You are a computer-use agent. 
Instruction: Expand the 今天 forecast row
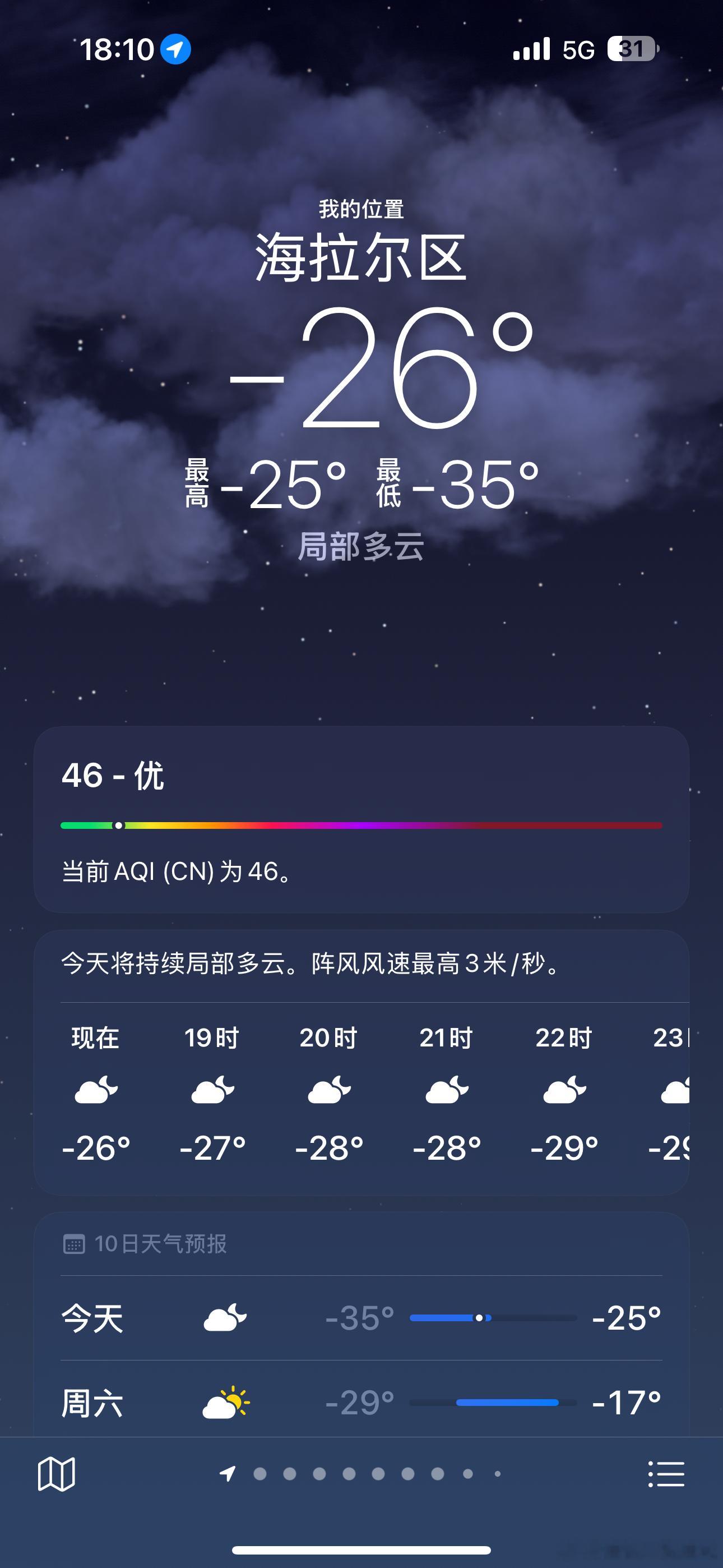pos(361,1318)
